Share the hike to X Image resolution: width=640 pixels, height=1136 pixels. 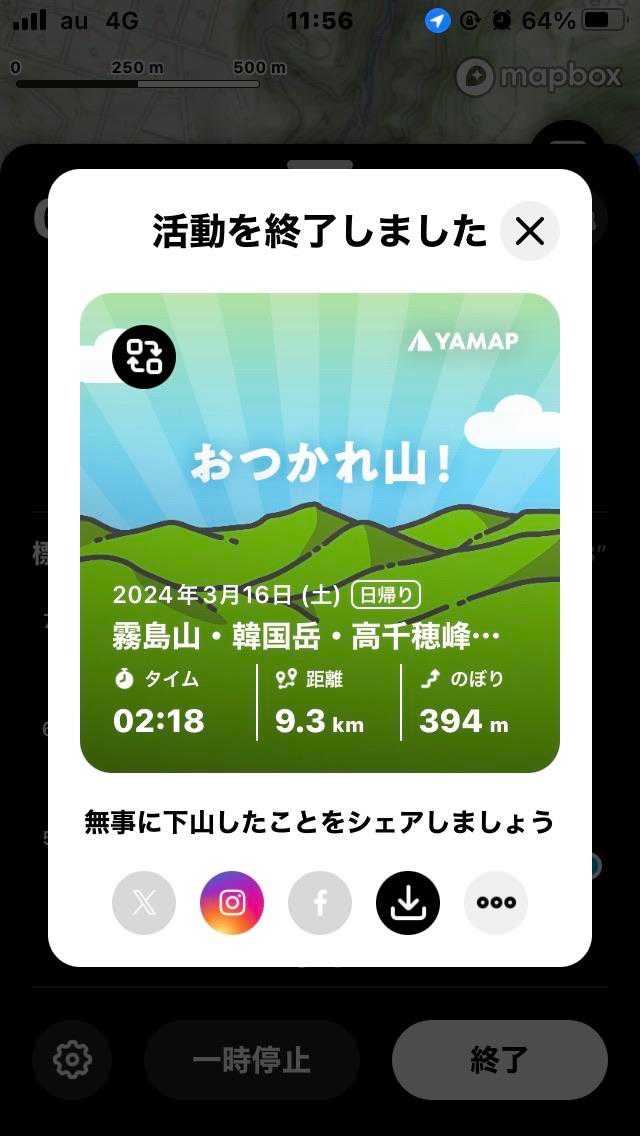coord(144,903)
